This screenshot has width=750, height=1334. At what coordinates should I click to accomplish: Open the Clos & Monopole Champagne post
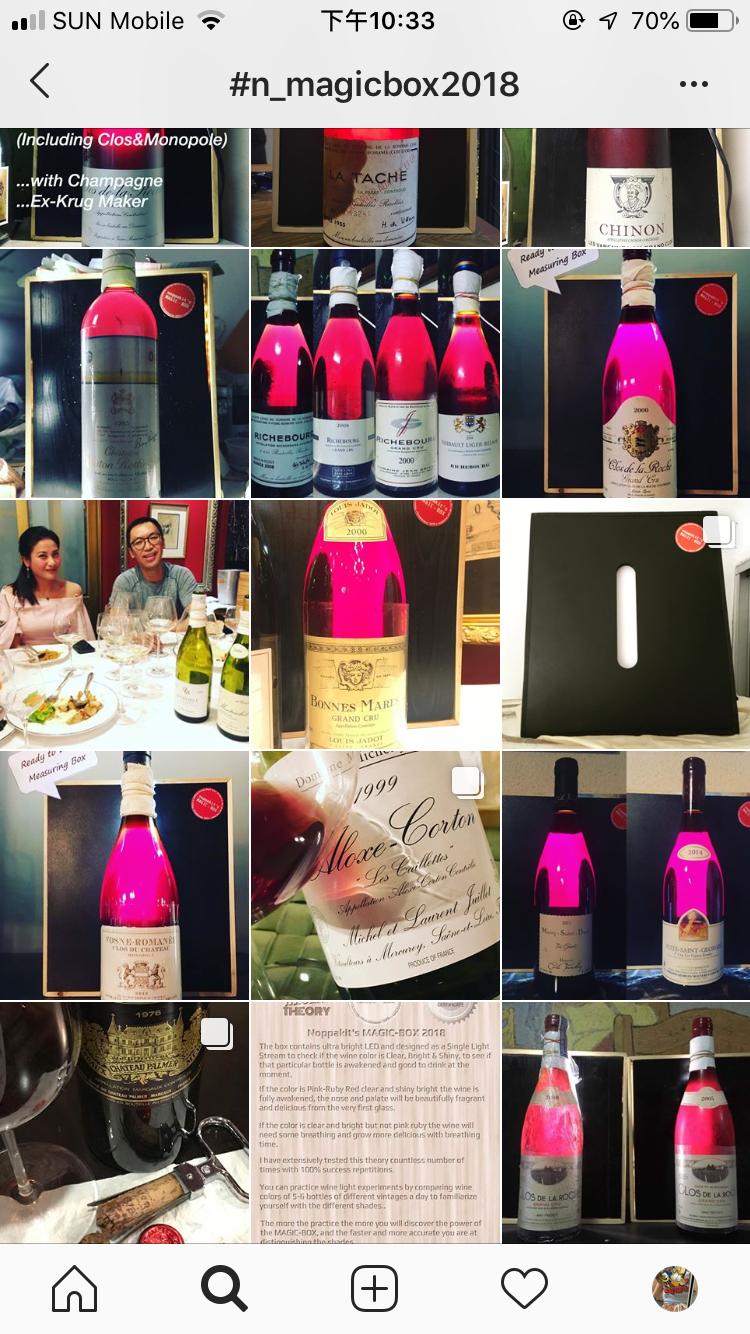pyautogui.click(x=124, y=187)
